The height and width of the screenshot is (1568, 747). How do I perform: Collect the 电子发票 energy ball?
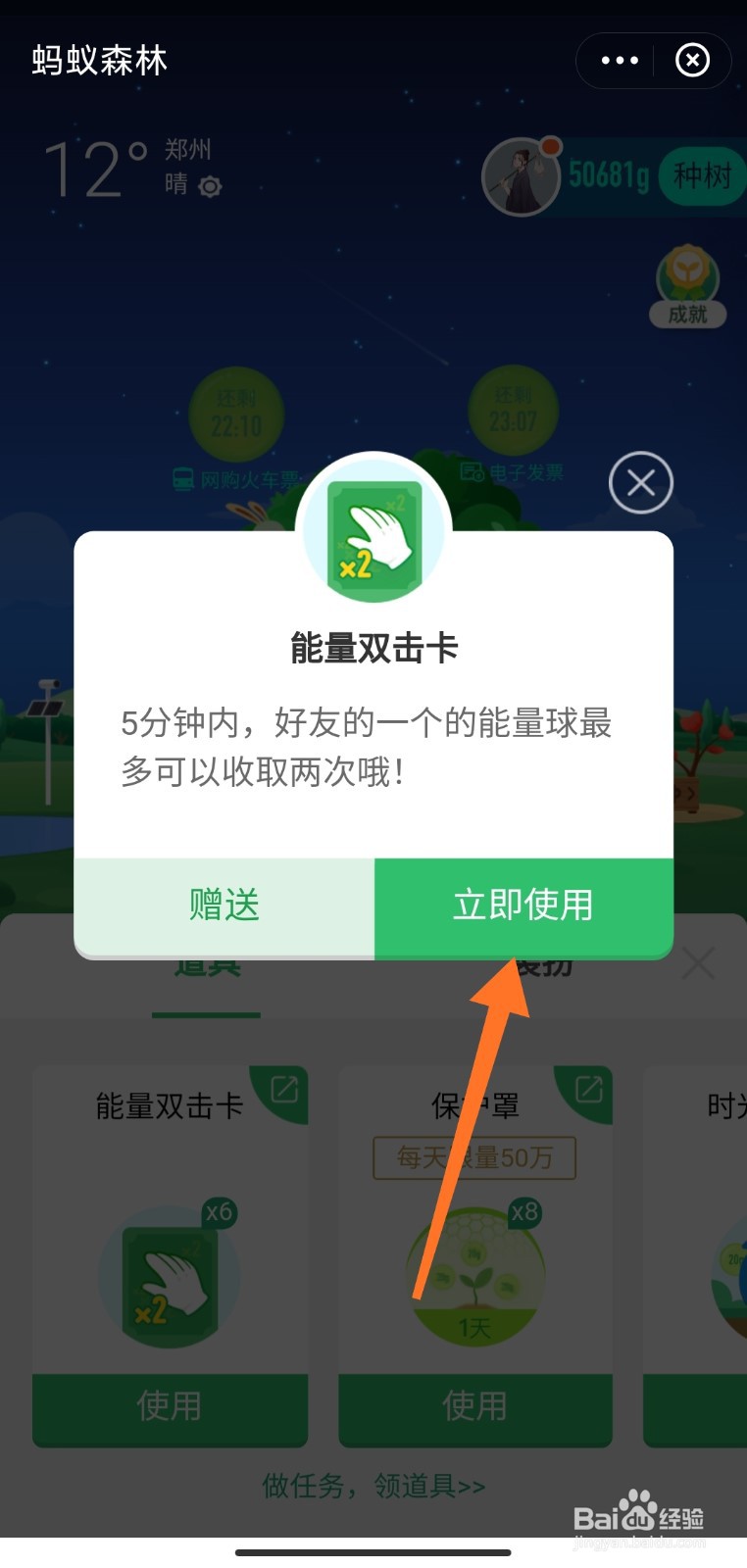[x=512, y=412]
